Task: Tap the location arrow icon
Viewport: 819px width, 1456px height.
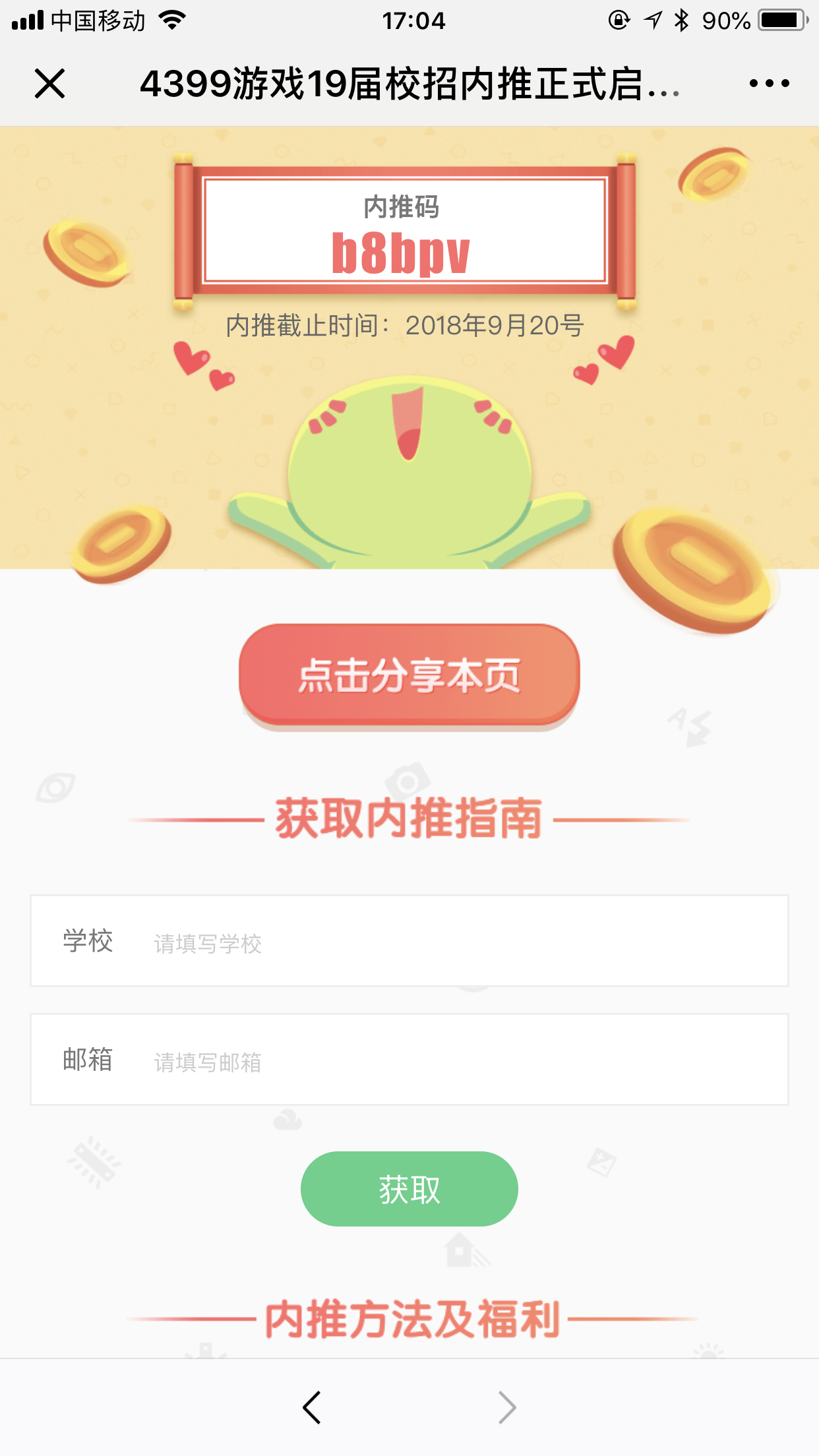Action: [652, 20]
